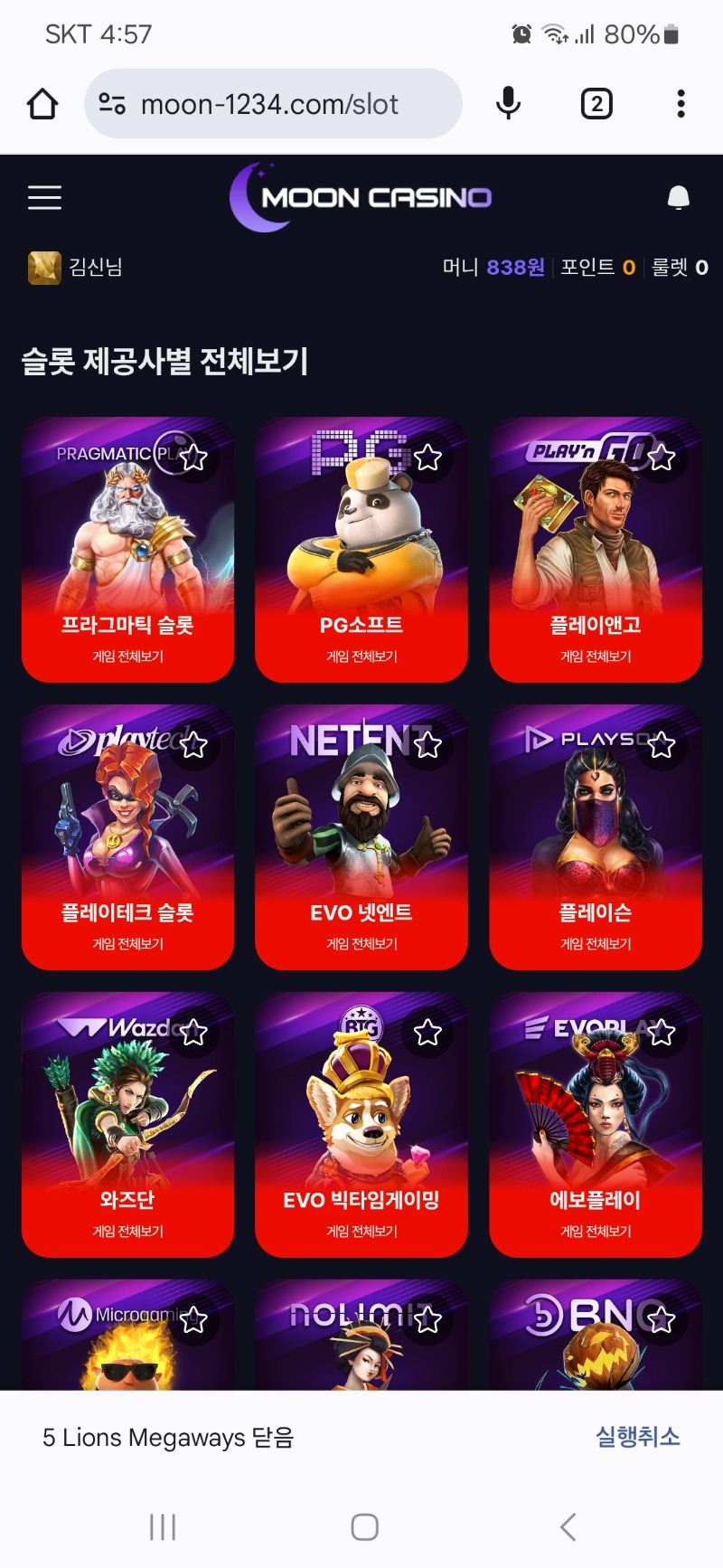Star the 플레이슨 card as favorite

coord(662,745)
